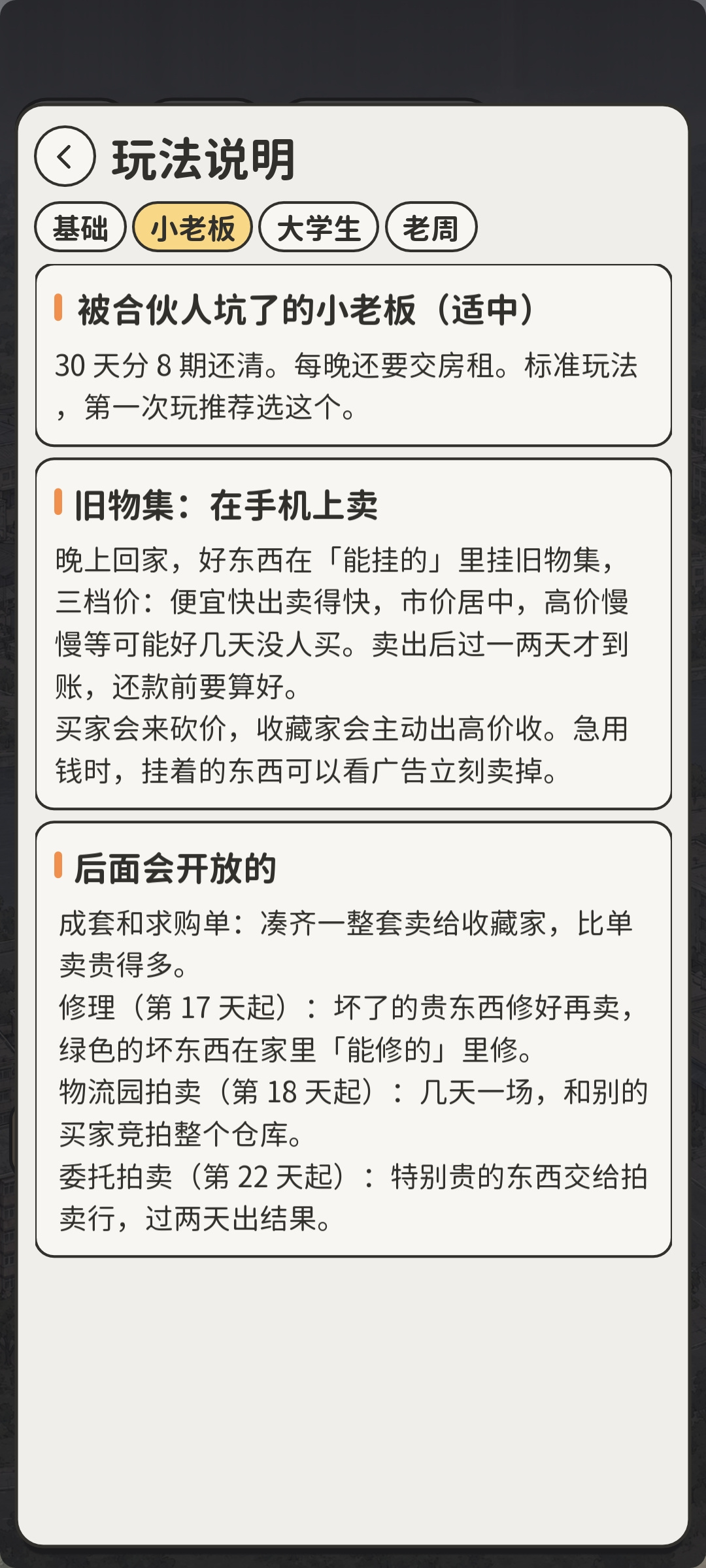Select the 小老板 tab
Image resolution: width=706 pixels, height=1568 pixels.
pyautogui.click(x=193, y=227)
